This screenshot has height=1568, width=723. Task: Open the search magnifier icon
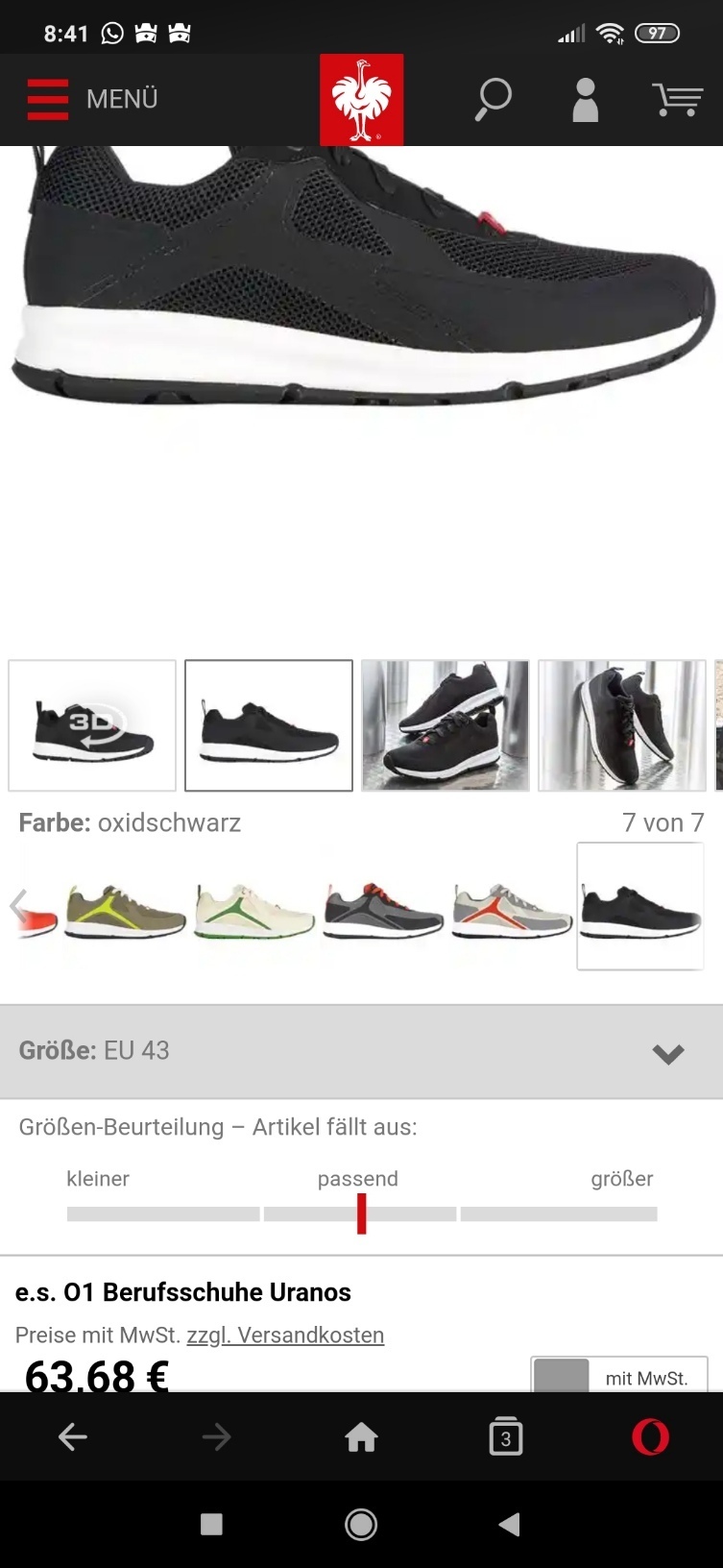[x=494, y=99]
